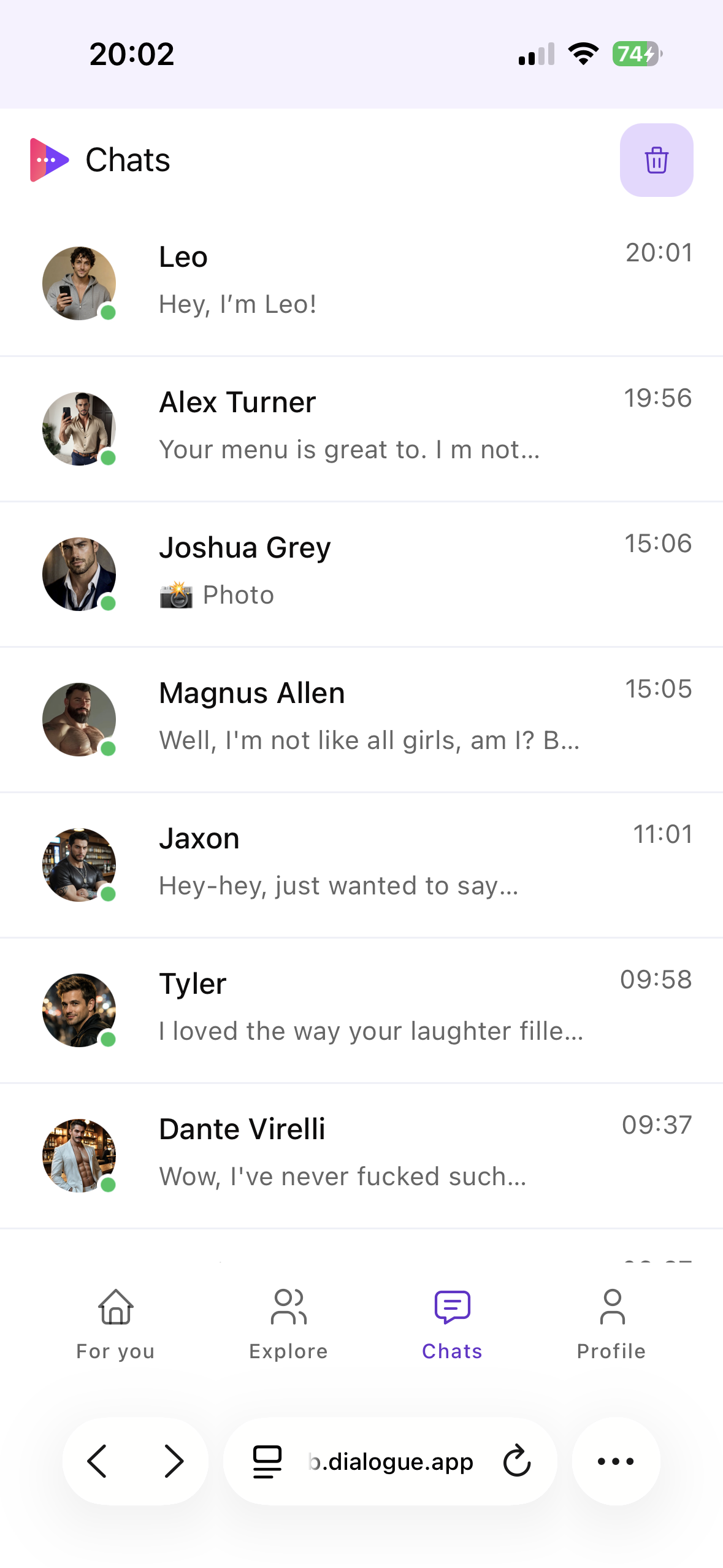
Task: Switch to the Profile tab
Action: pyautogui.click(x=611, y=1324)
